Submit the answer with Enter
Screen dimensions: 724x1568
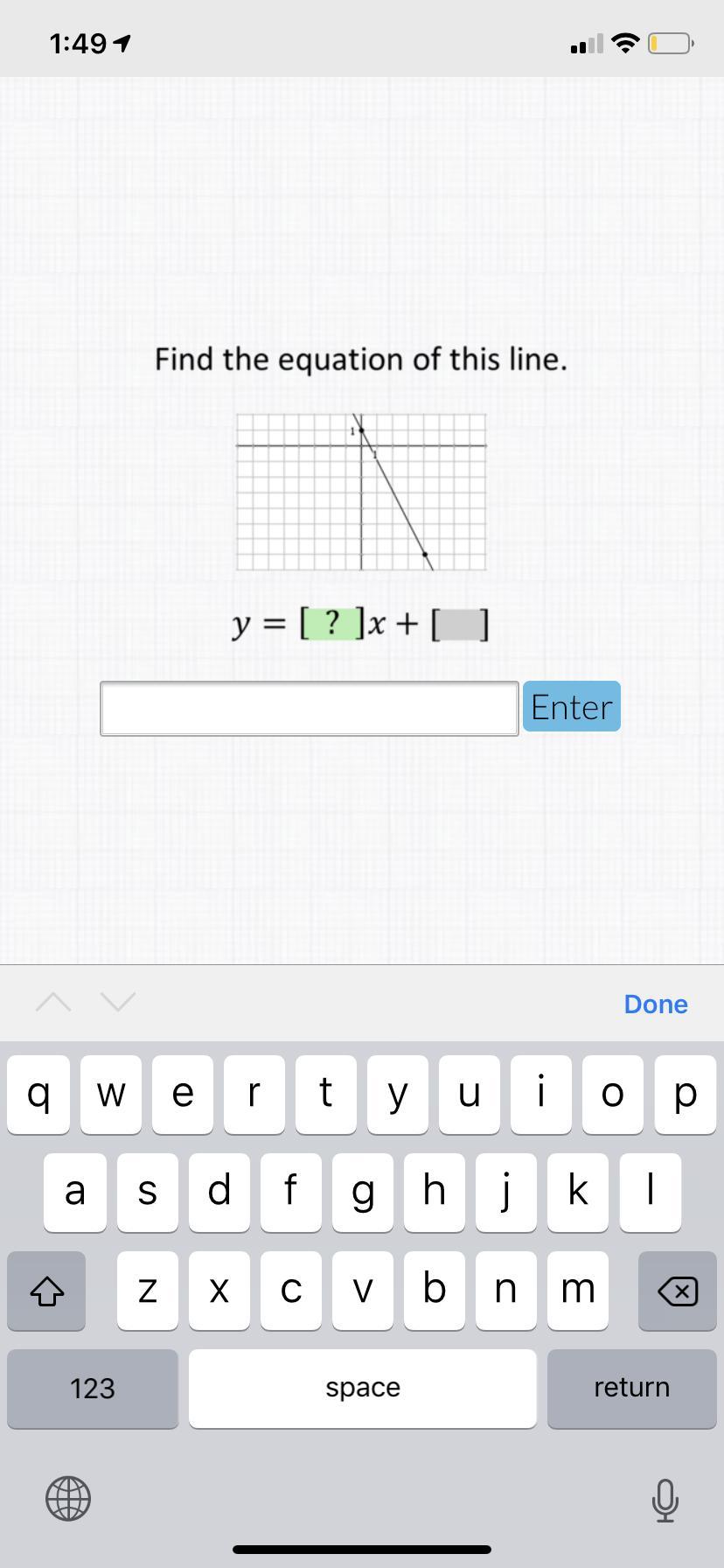click(x=571, y=707)
